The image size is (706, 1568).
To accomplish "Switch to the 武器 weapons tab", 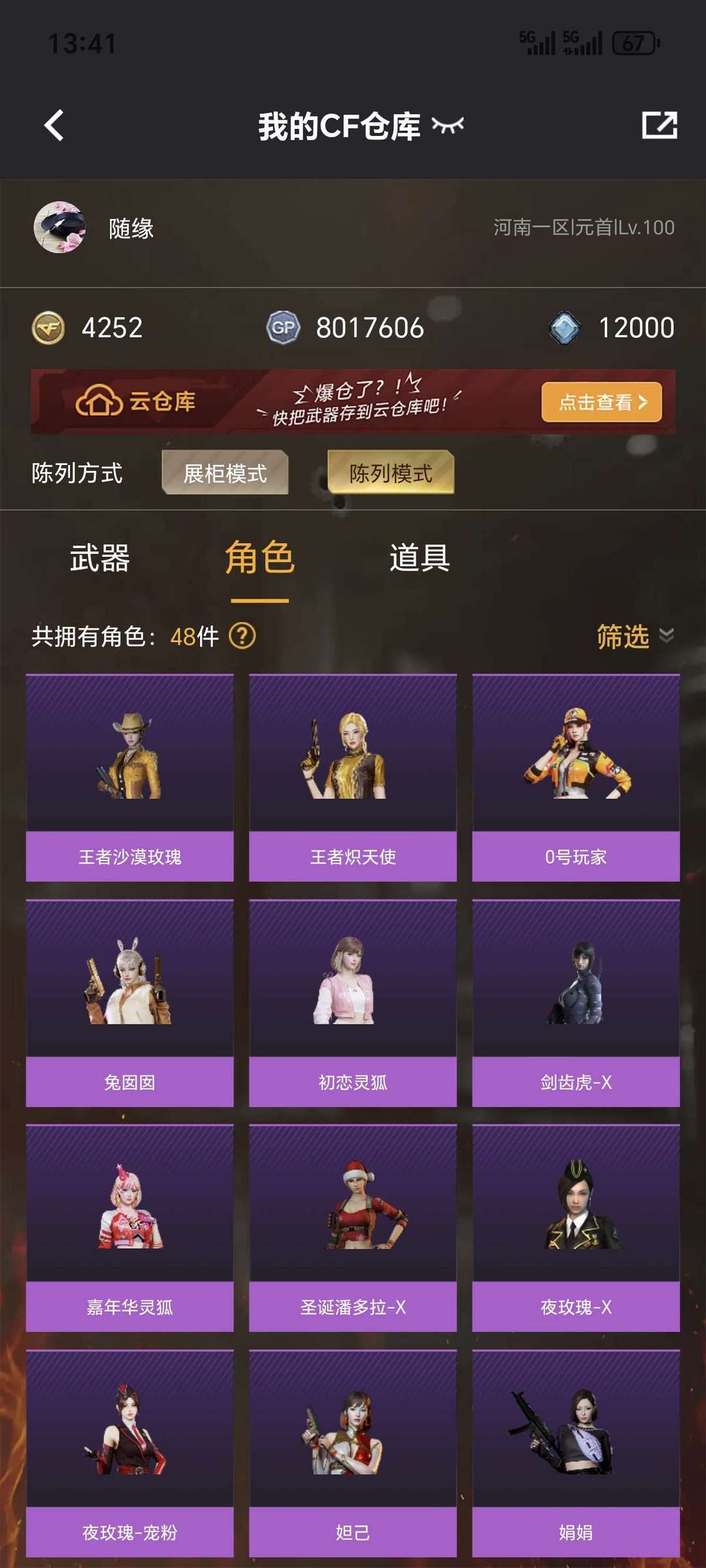I will coord(101,559).
